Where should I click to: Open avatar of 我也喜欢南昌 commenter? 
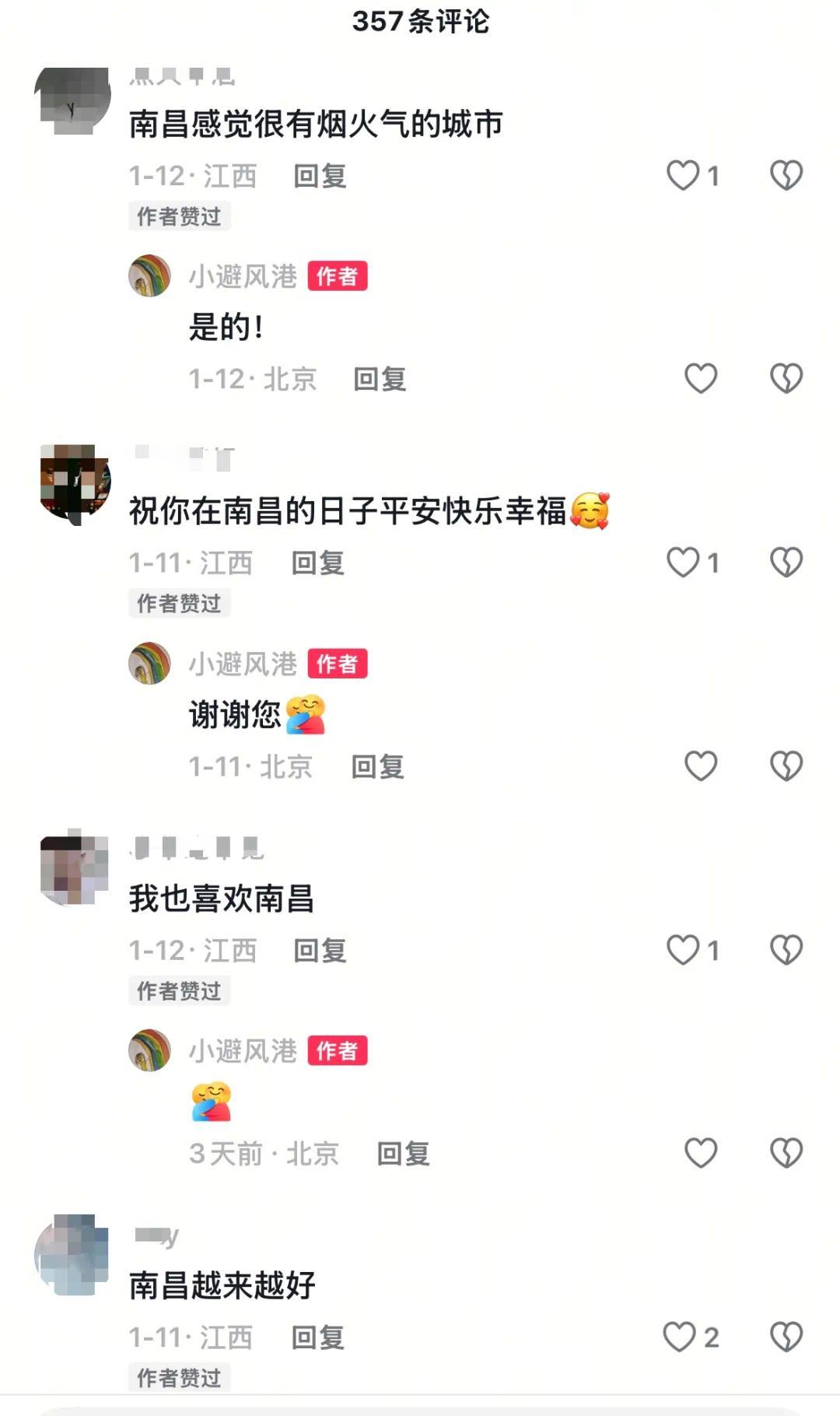pyautogui.click(x=75, y=867)
